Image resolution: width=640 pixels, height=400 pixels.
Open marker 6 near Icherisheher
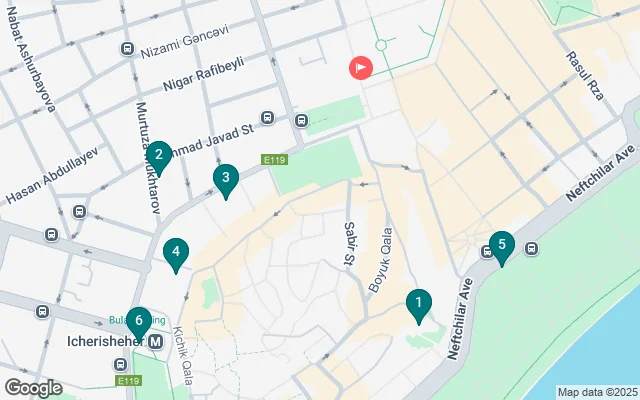(x=138, y=321)
